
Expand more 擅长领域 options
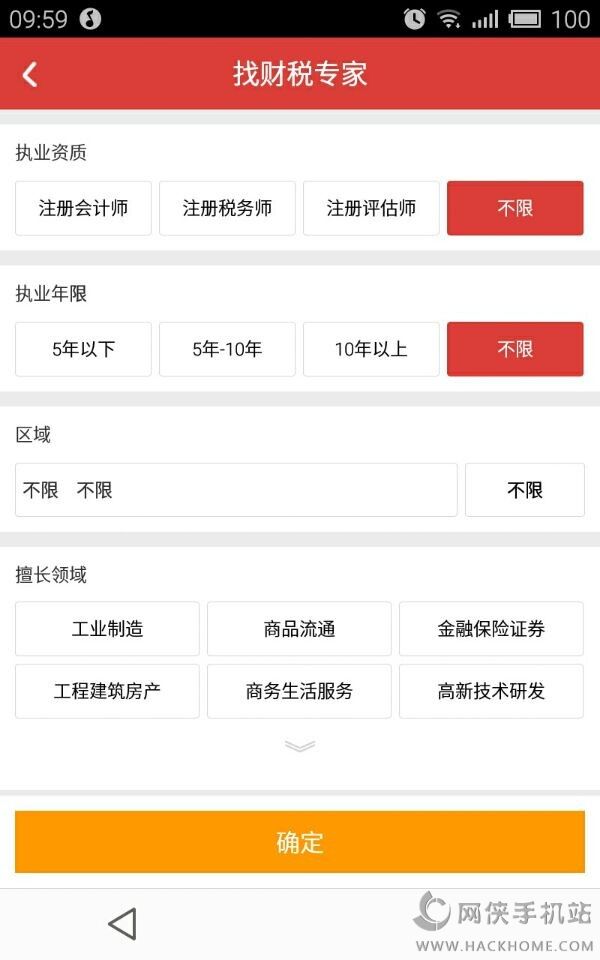pyautogui.click(x=300, y=746)
